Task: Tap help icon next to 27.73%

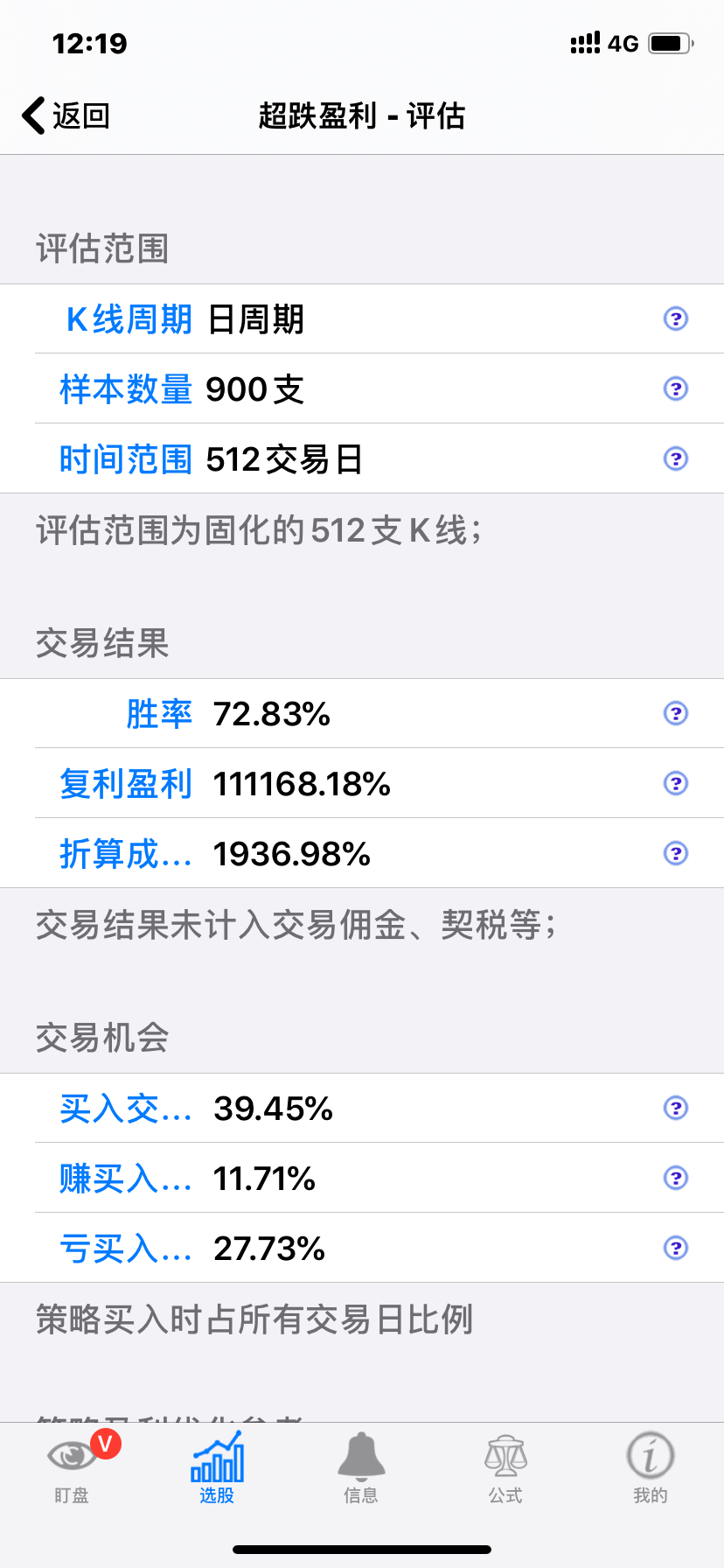Action: (x=675, y=1248)
